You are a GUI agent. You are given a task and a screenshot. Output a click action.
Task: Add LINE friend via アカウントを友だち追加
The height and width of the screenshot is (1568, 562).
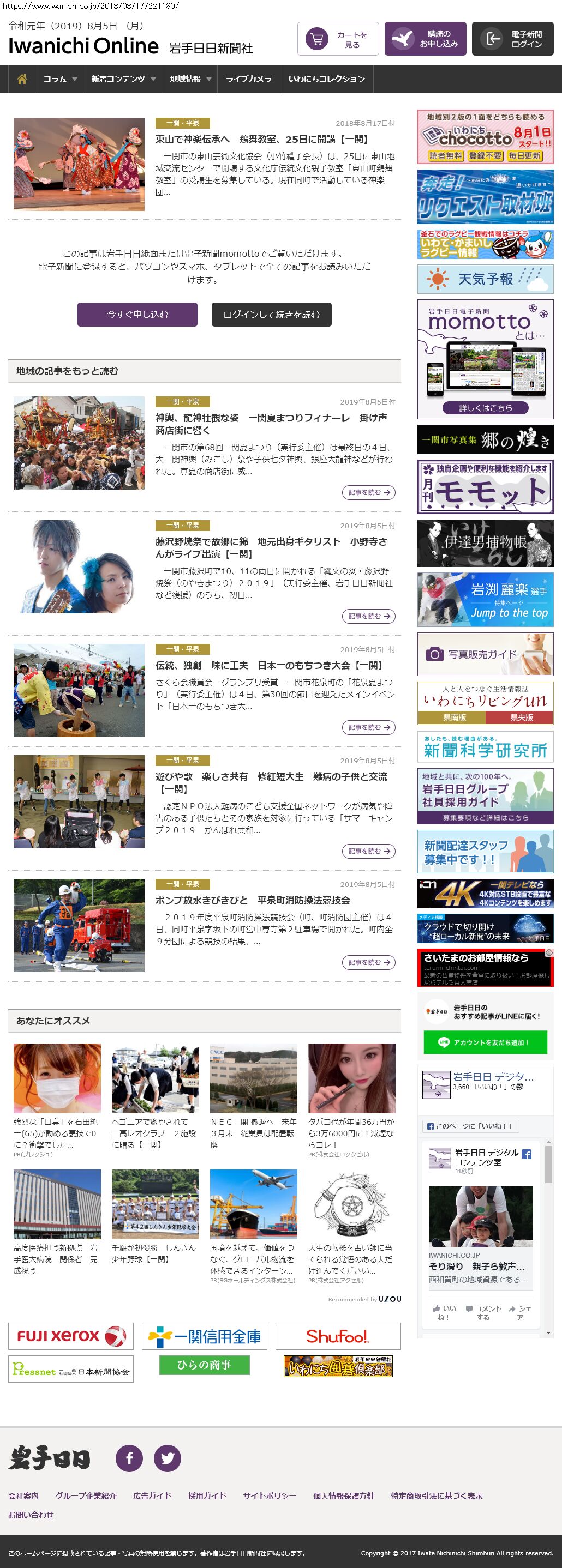[485, 1042]
